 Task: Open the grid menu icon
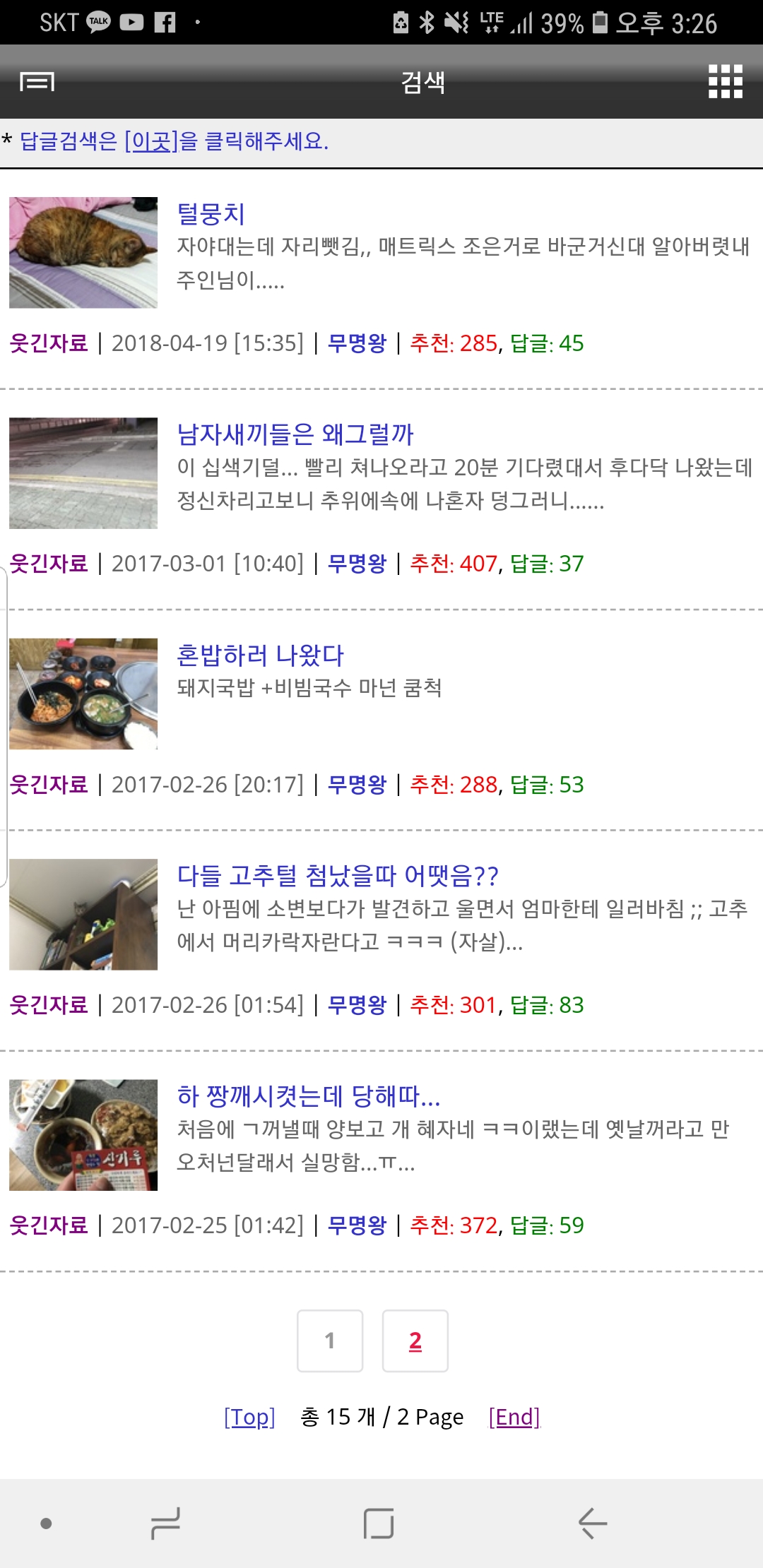[x=725, y=82]
